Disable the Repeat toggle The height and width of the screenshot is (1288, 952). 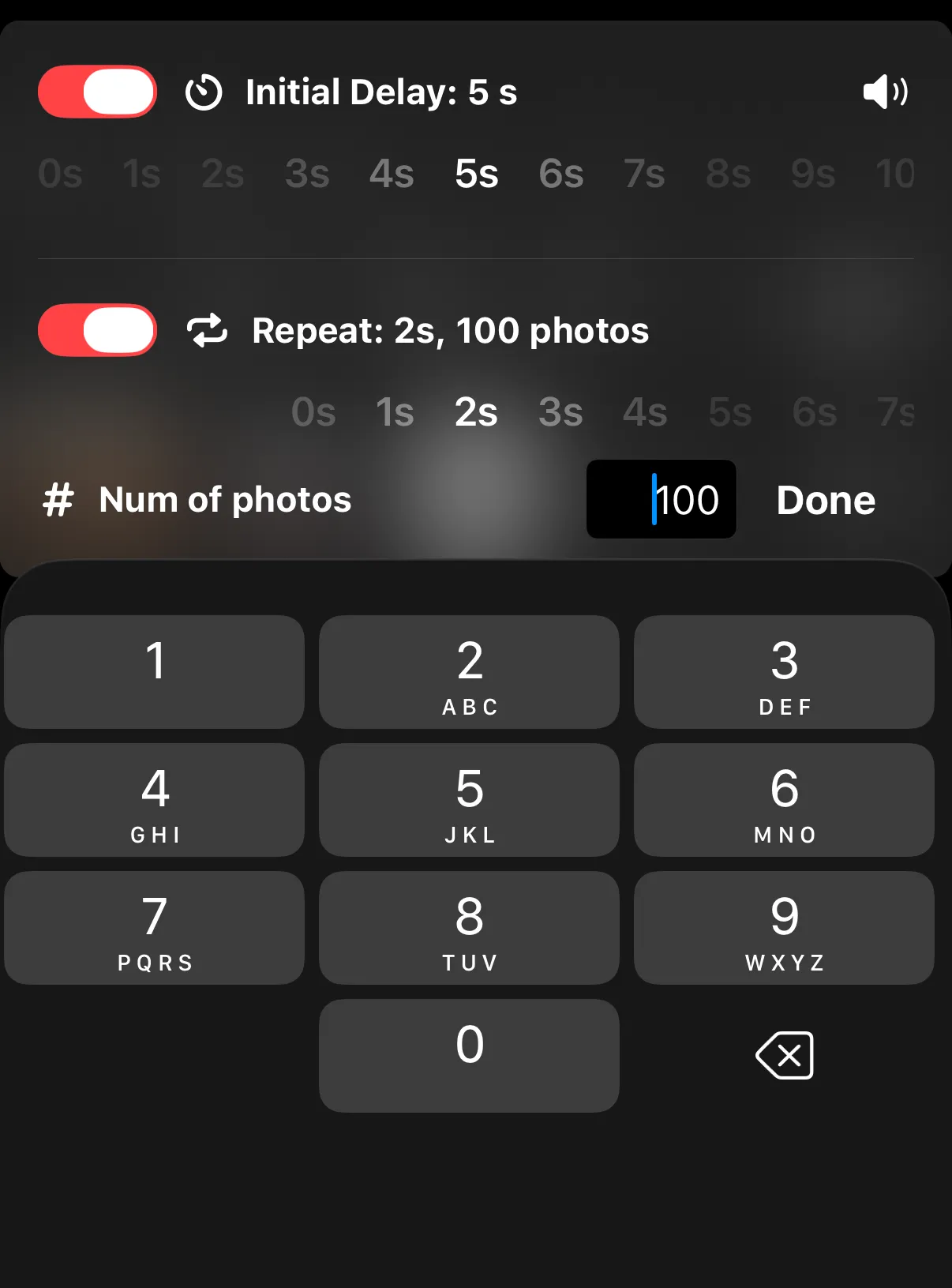tap(97, 330)
